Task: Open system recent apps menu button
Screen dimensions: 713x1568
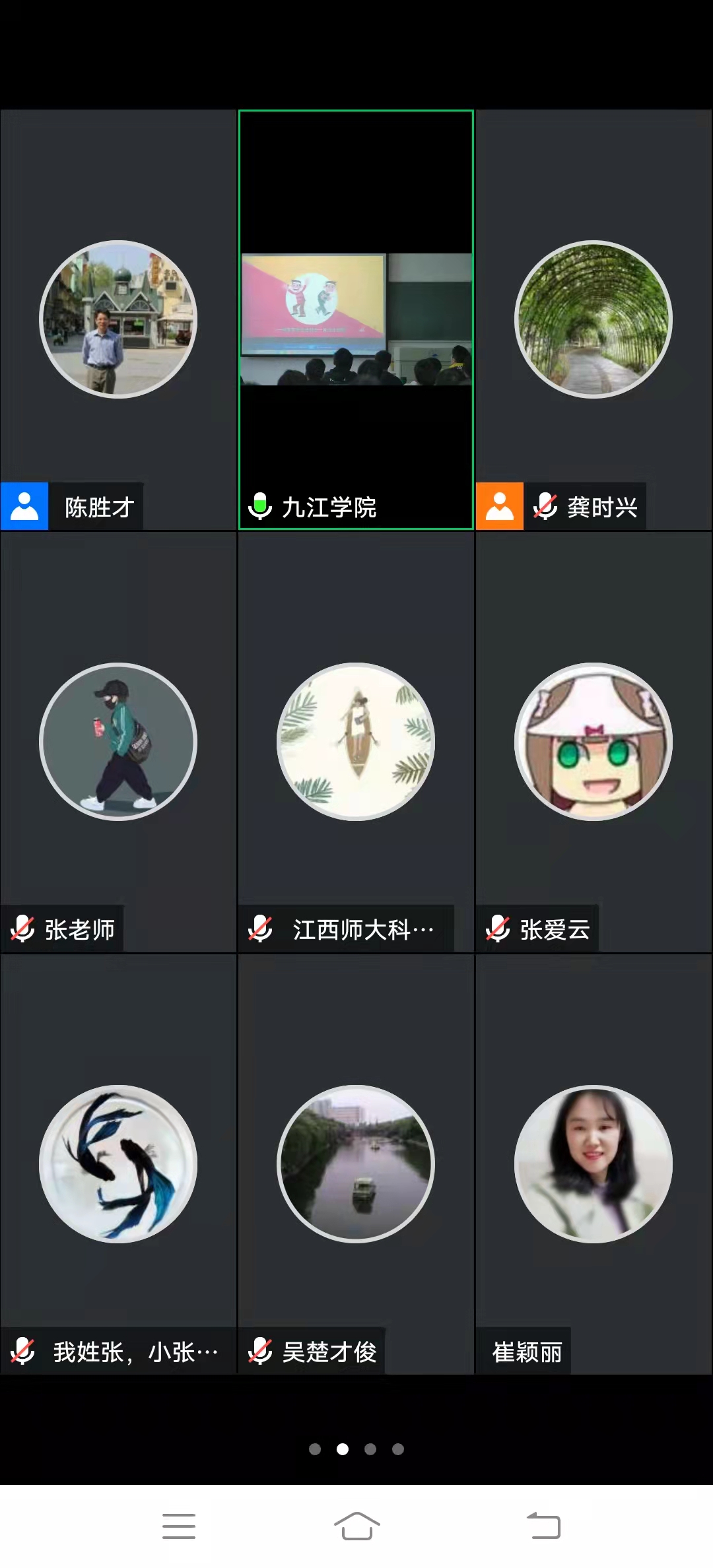Action: point(178,1526)
